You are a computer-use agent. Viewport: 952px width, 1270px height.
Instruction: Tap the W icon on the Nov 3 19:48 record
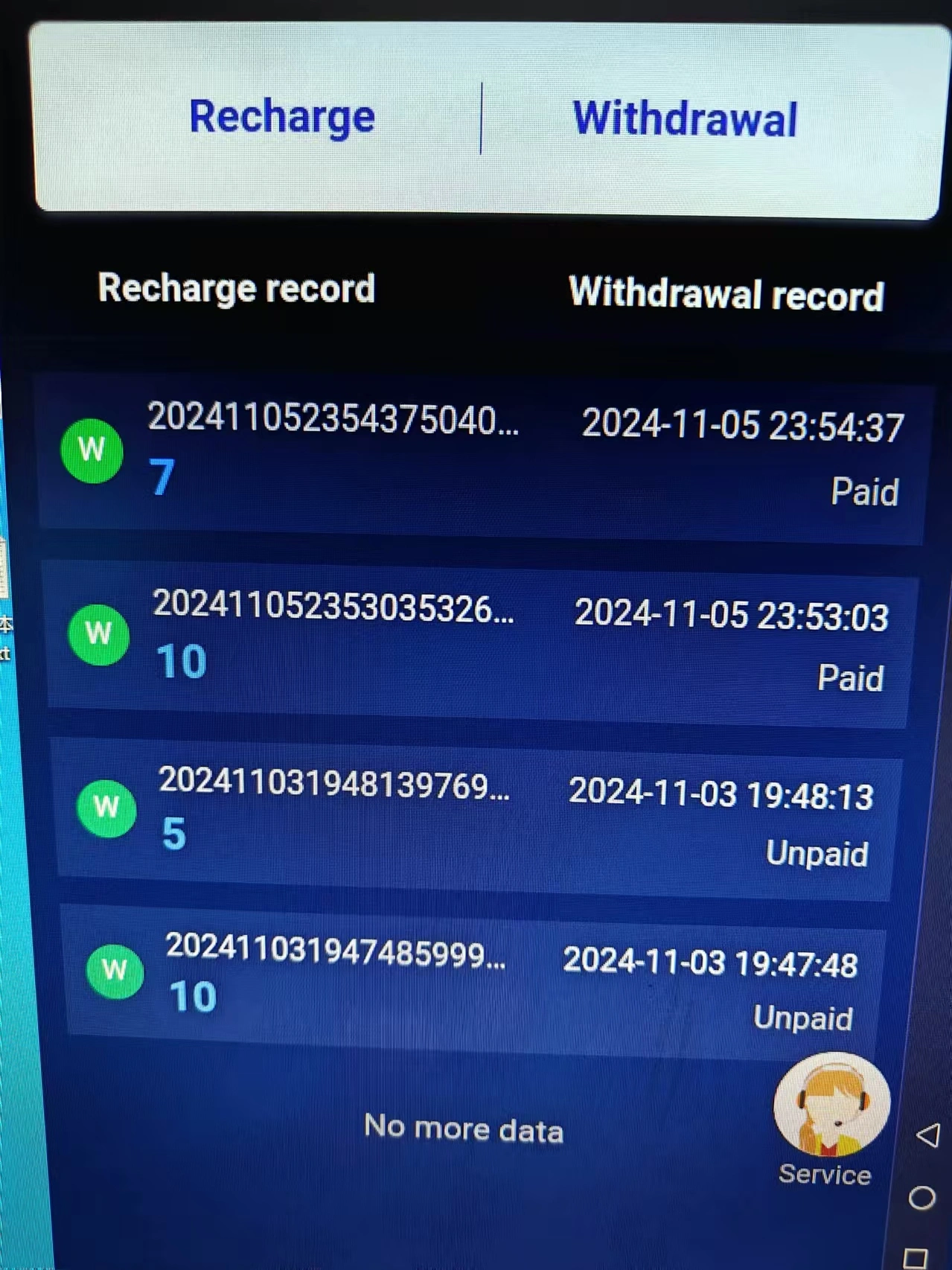(x=106, y=809)
